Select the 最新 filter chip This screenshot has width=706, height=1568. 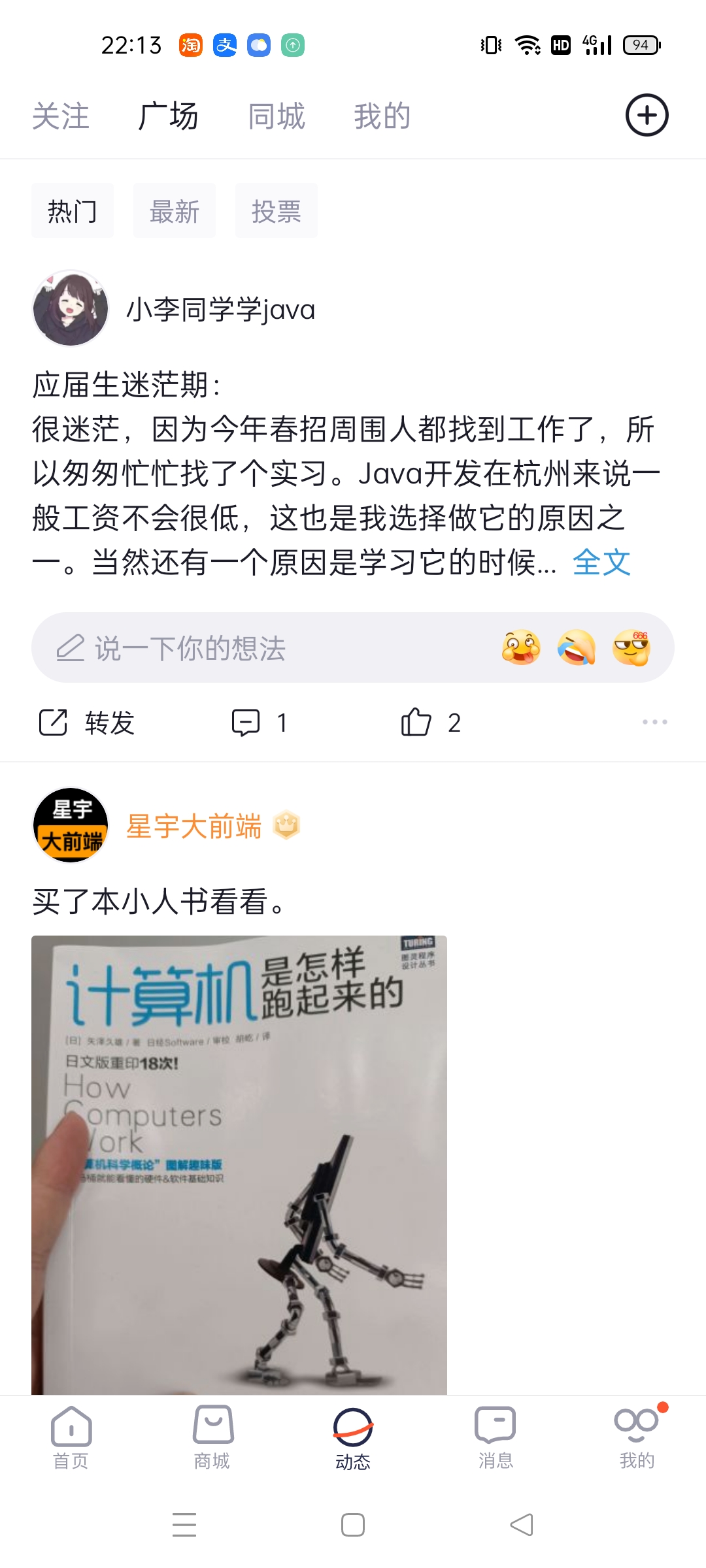click(x=174, y=211)
